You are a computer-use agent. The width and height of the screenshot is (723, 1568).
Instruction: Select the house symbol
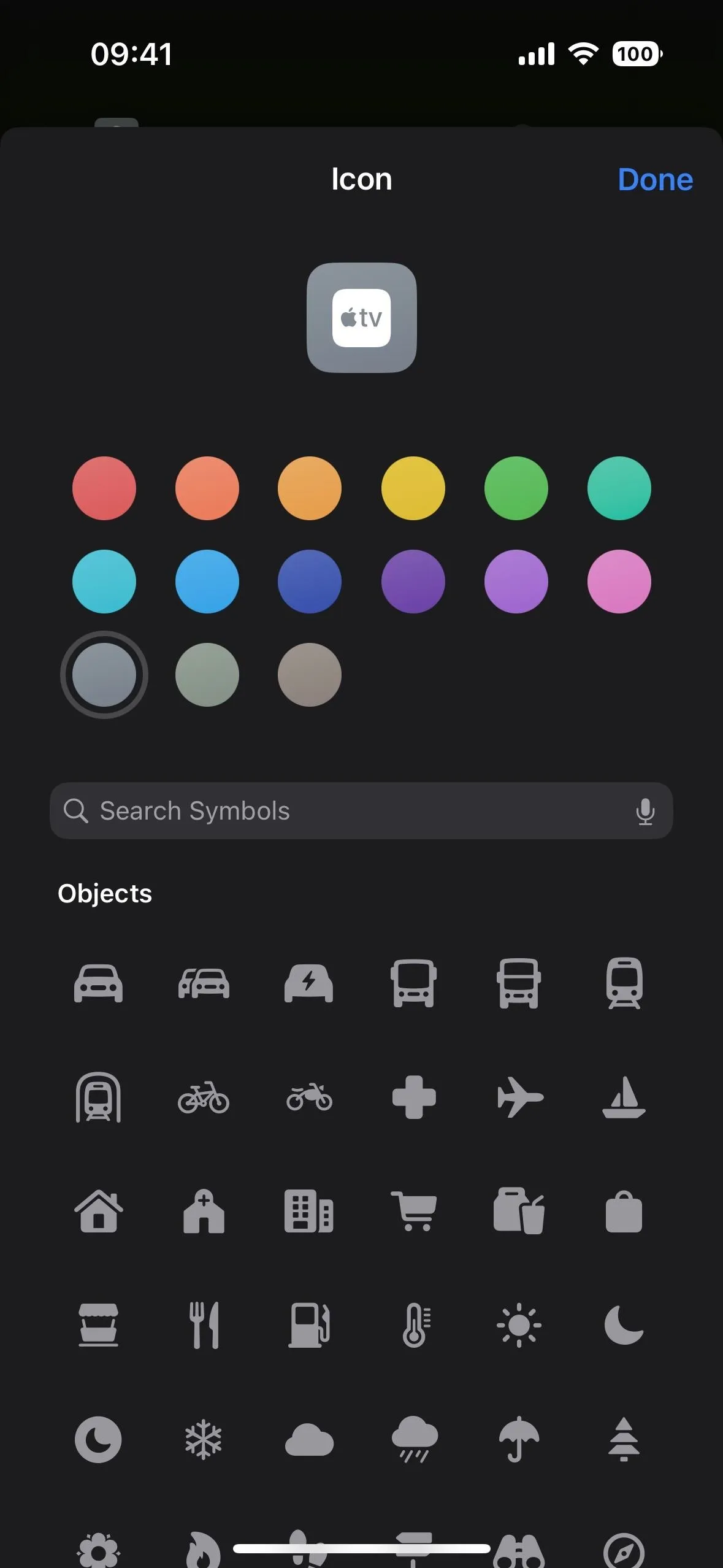point(98,1212)
